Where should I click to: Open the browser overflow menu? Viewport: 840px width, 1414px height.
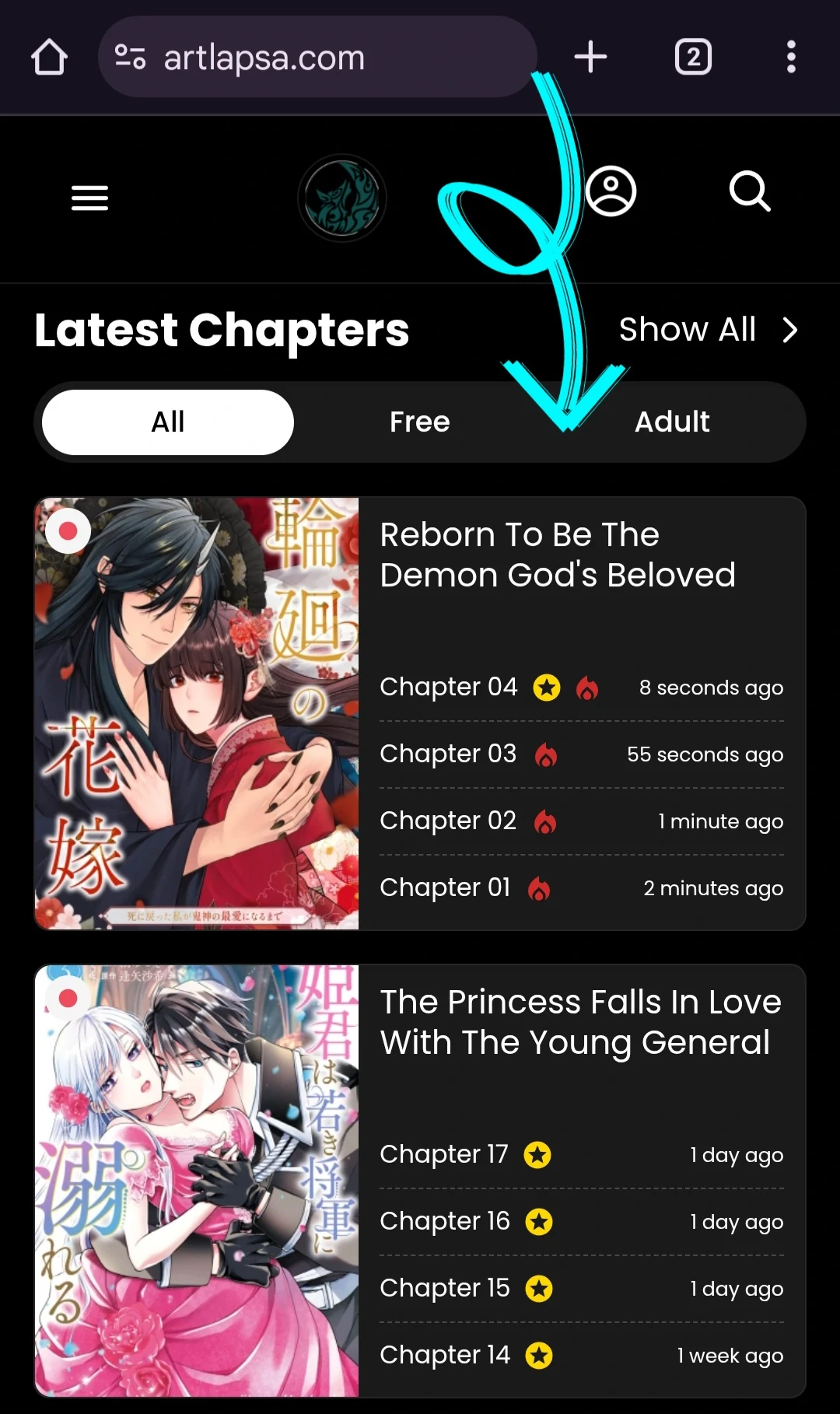pos(791,58)
